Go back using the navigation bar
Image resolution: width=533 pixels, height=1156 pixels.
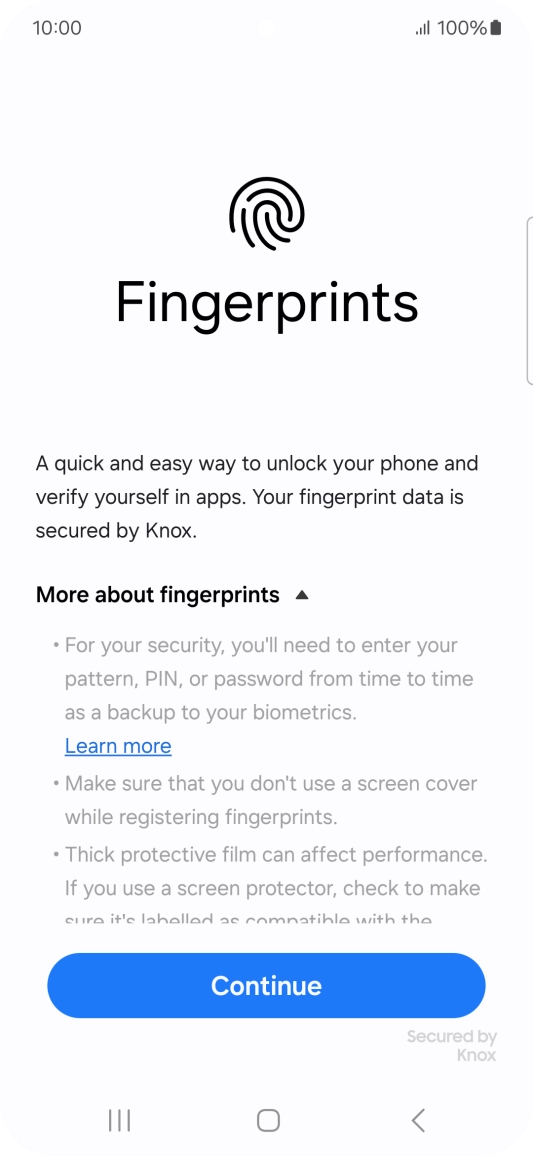[x=418, y=1120]
